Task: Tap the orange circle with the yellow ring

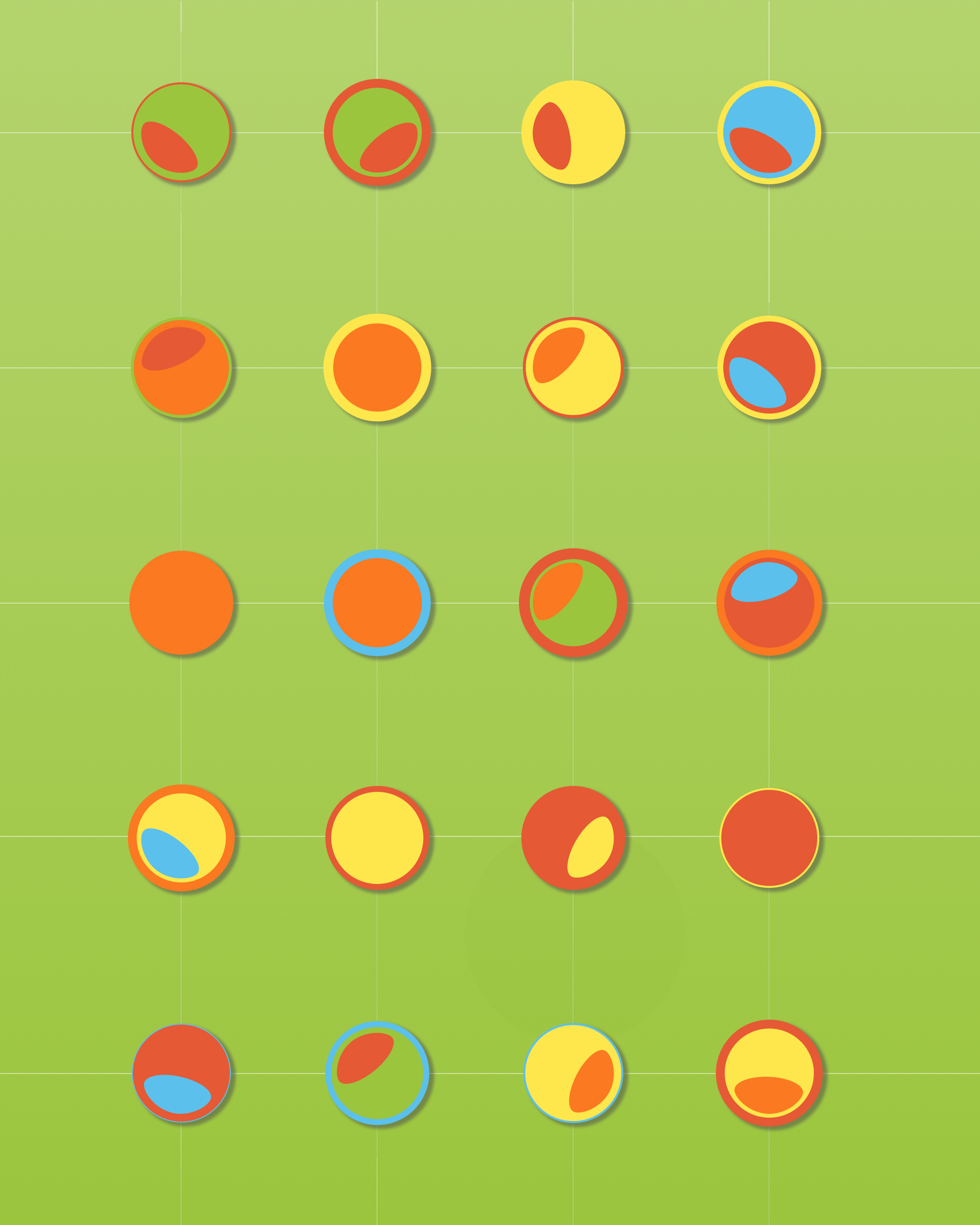Action: [377, 367]
